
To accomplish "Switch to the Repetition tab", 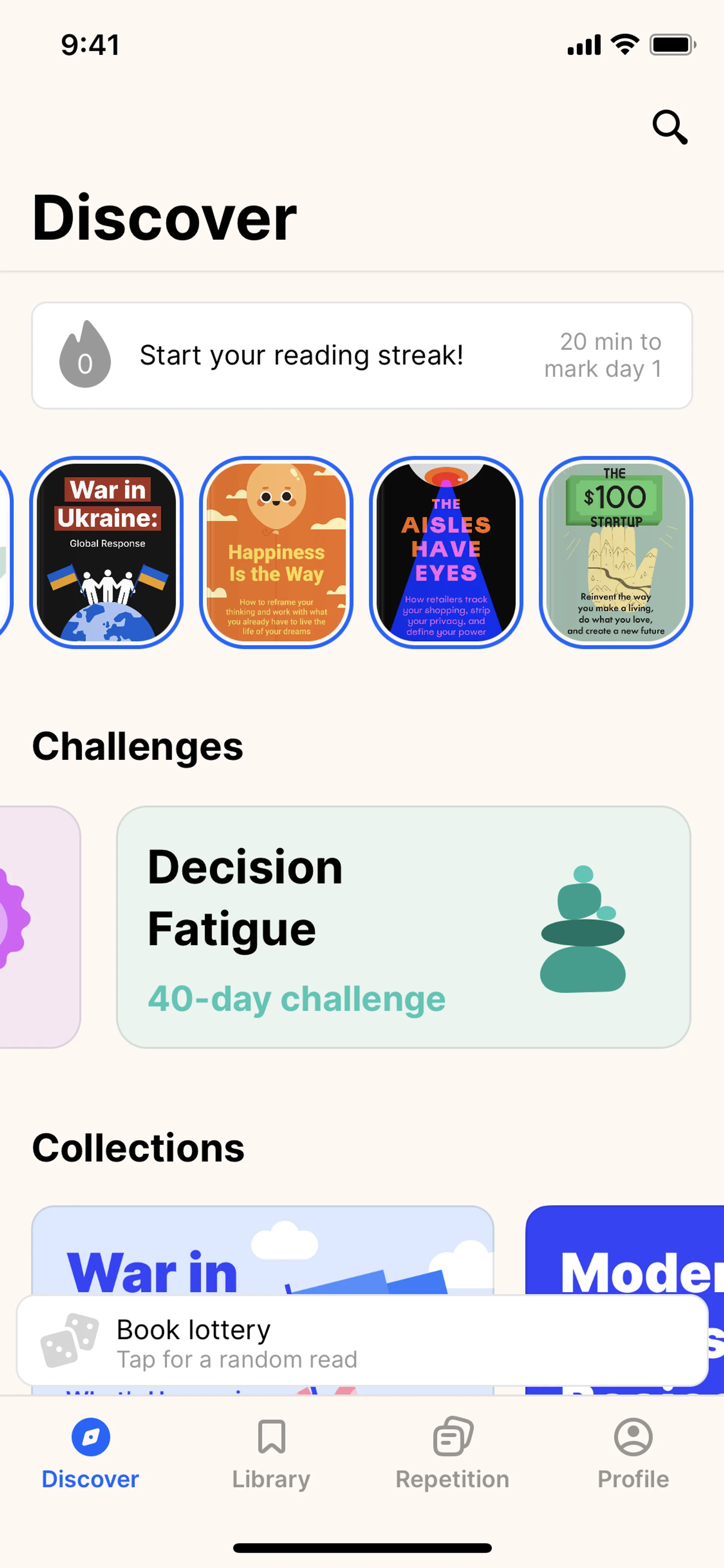I will (452, 1453).
